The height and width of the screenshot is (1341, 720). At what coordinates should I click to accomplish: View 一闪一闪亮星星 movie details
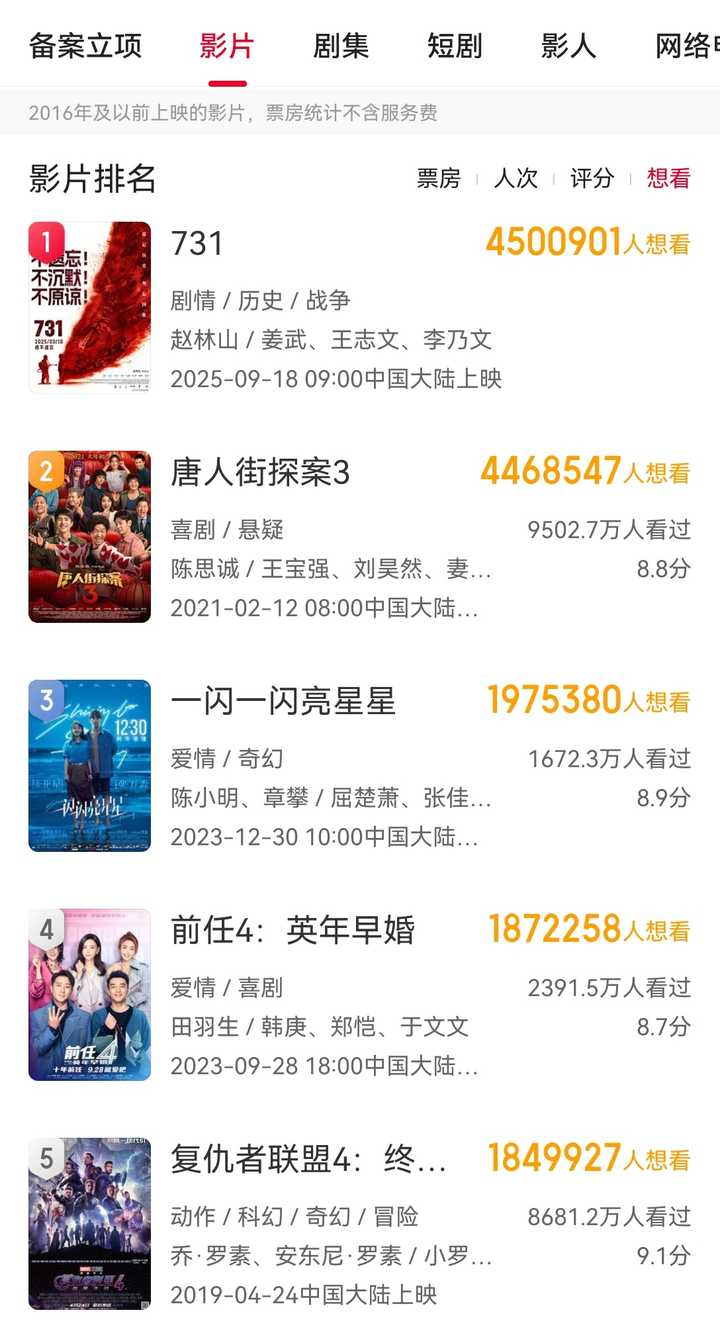click(x=283, y=701)
